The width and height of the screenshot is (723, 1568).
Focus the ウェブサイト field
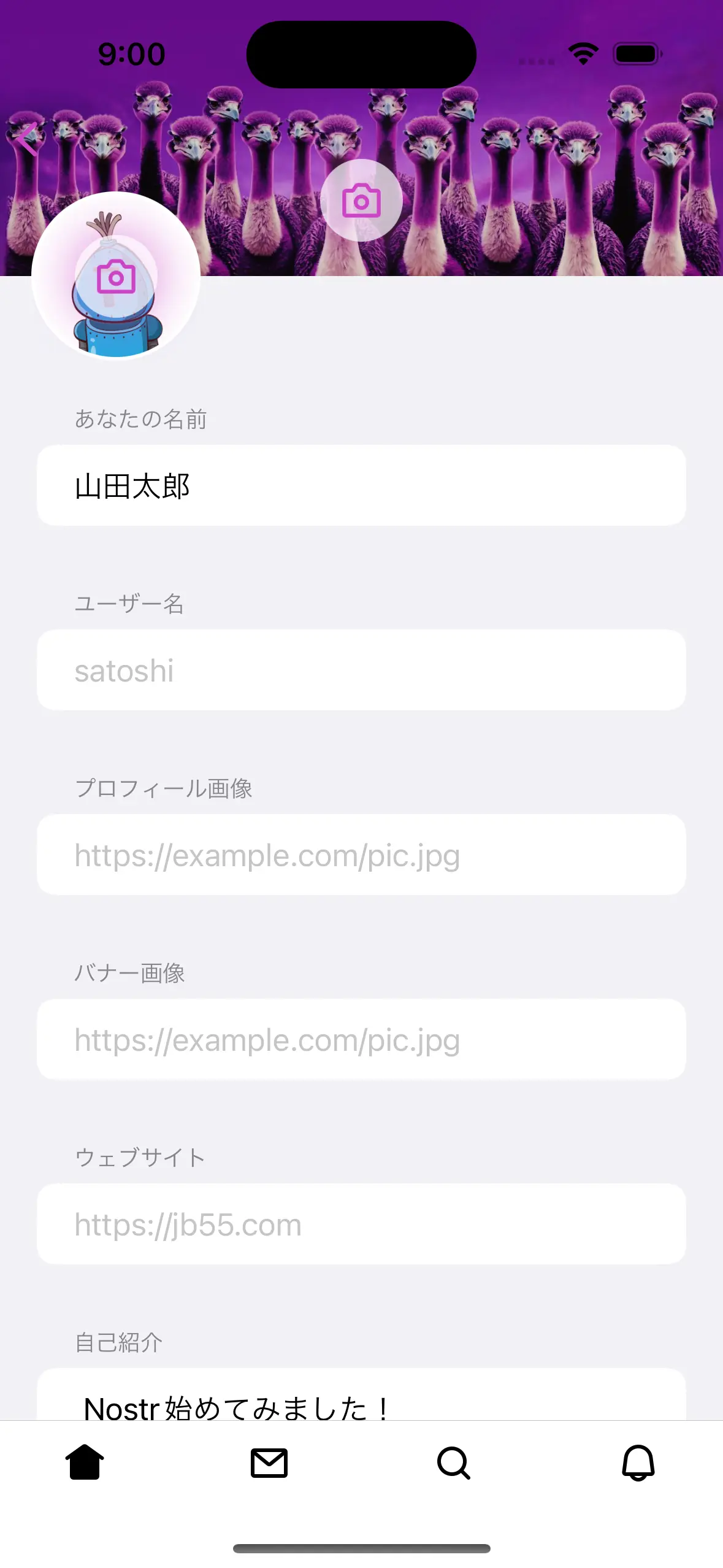tap(362, 1223)
